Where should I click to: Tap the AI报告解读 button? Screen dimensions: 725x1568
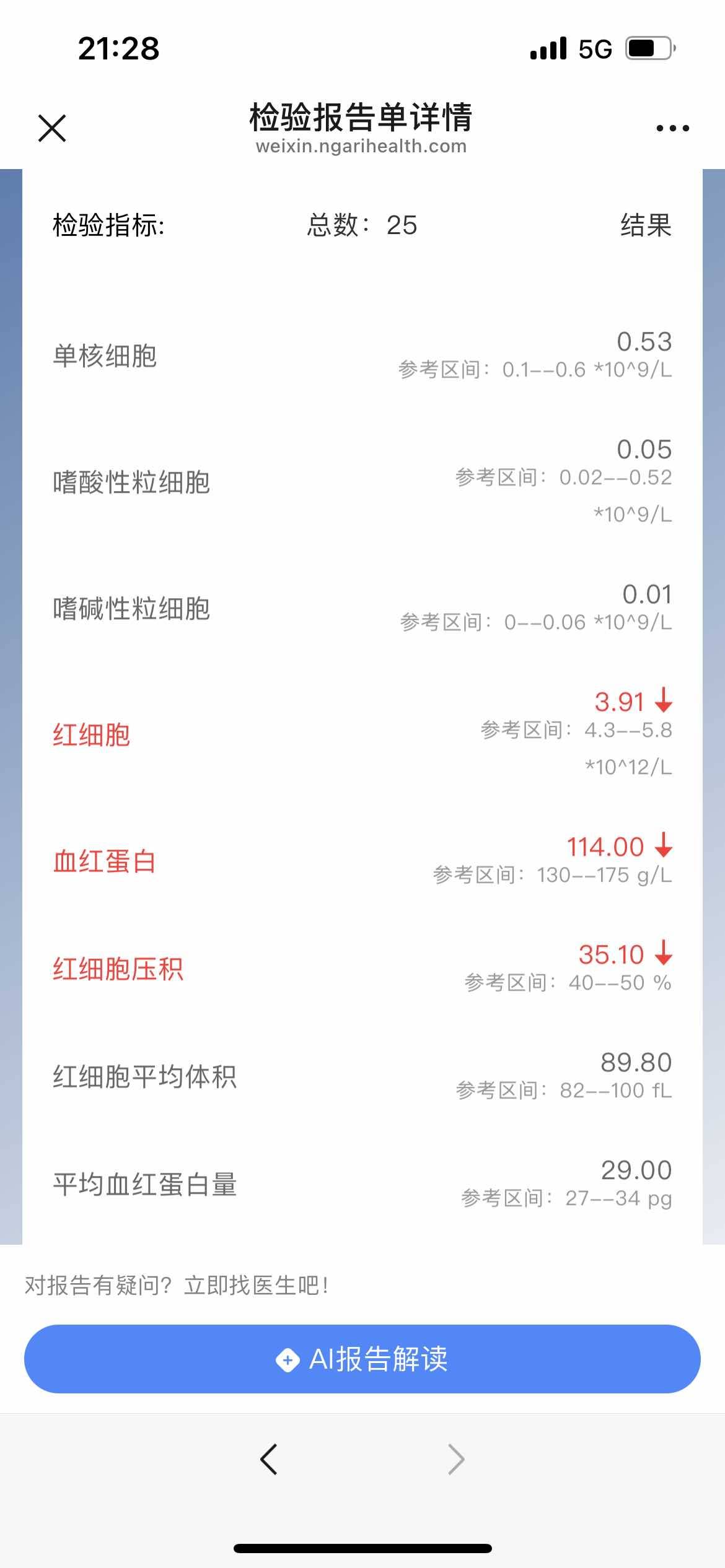pyautogui.click(x=362, y=1359)
